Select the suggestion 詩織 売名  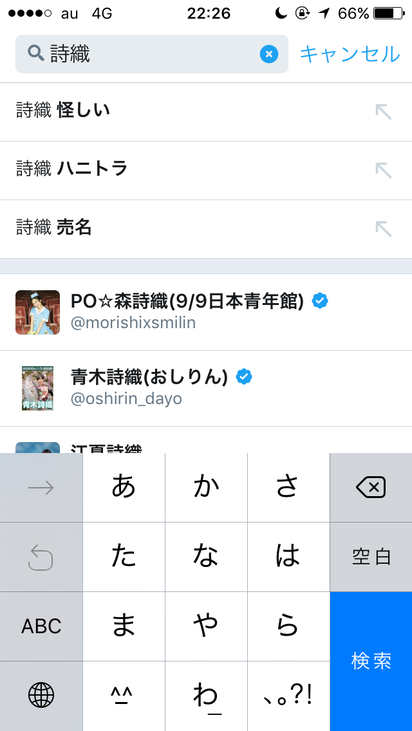point(206,228)
